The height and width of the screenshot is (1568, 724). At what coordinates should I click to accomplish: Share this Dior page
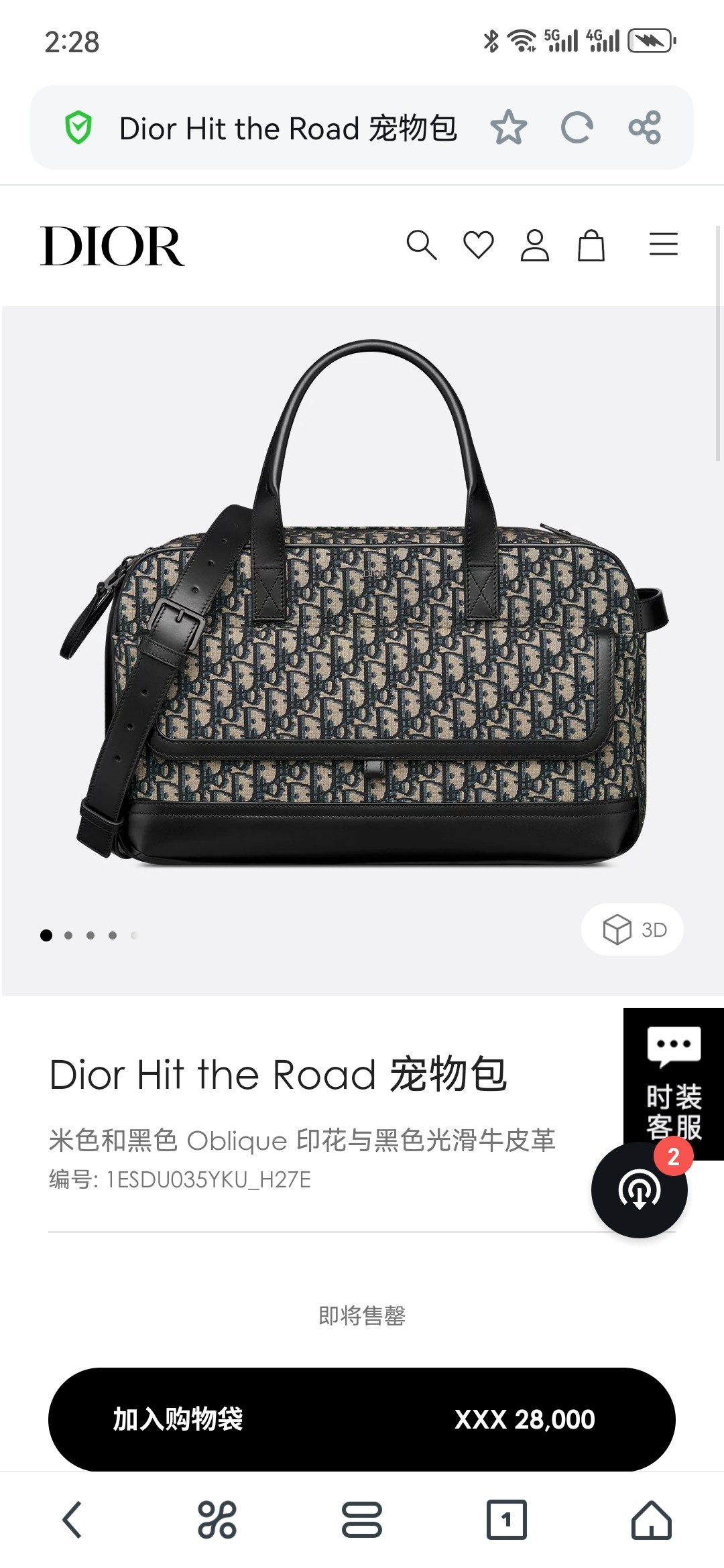pos(644,127)
